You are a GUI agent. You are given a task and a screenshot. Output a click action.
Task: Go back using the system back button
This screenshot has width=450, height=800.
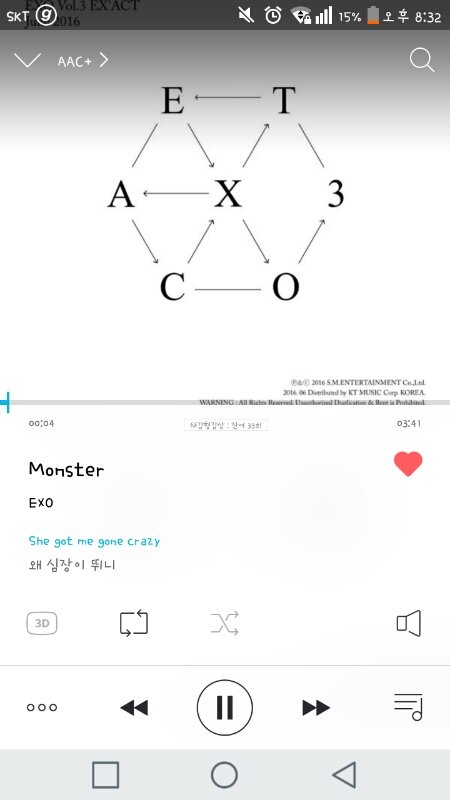(x=344, y=775)
